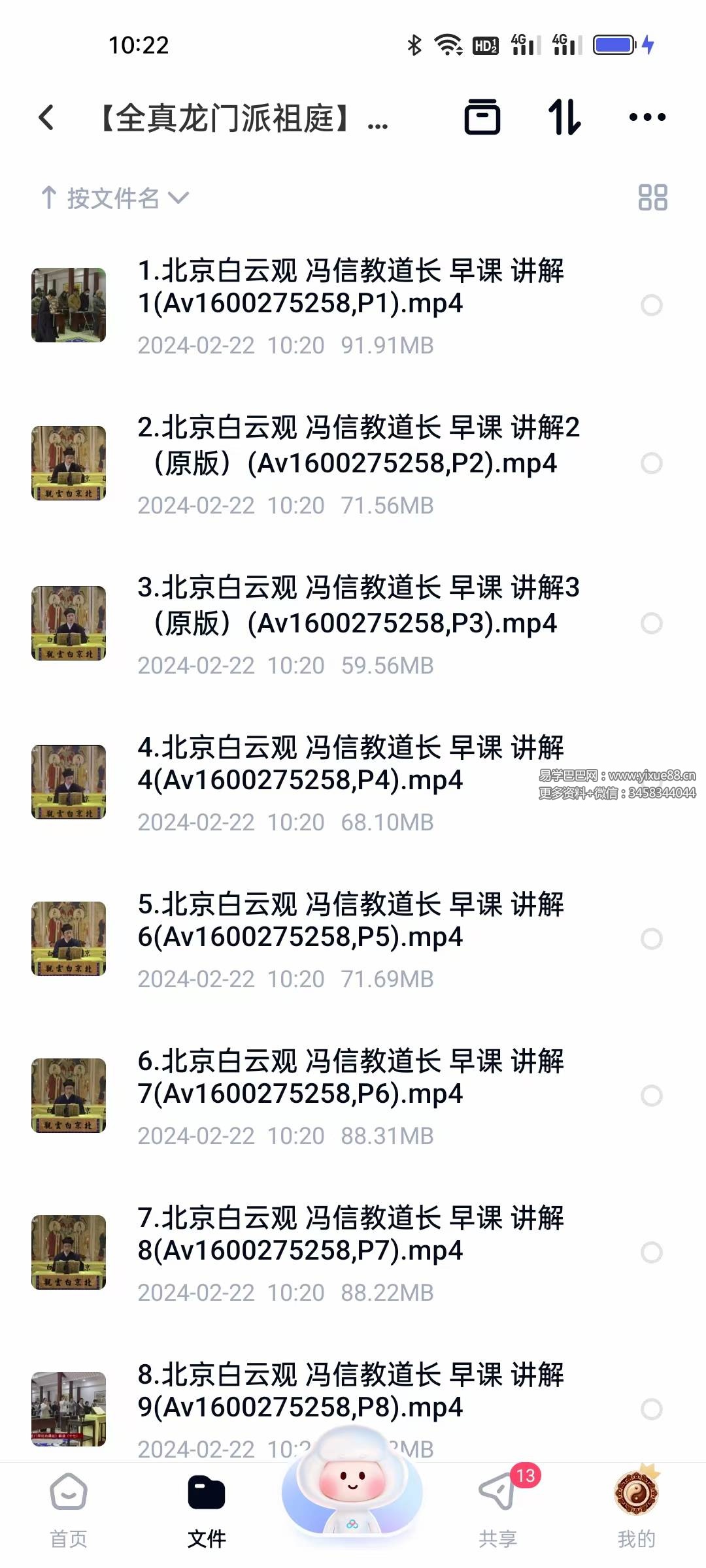Switch to the 文件 tab

(x=207, y=1509)
